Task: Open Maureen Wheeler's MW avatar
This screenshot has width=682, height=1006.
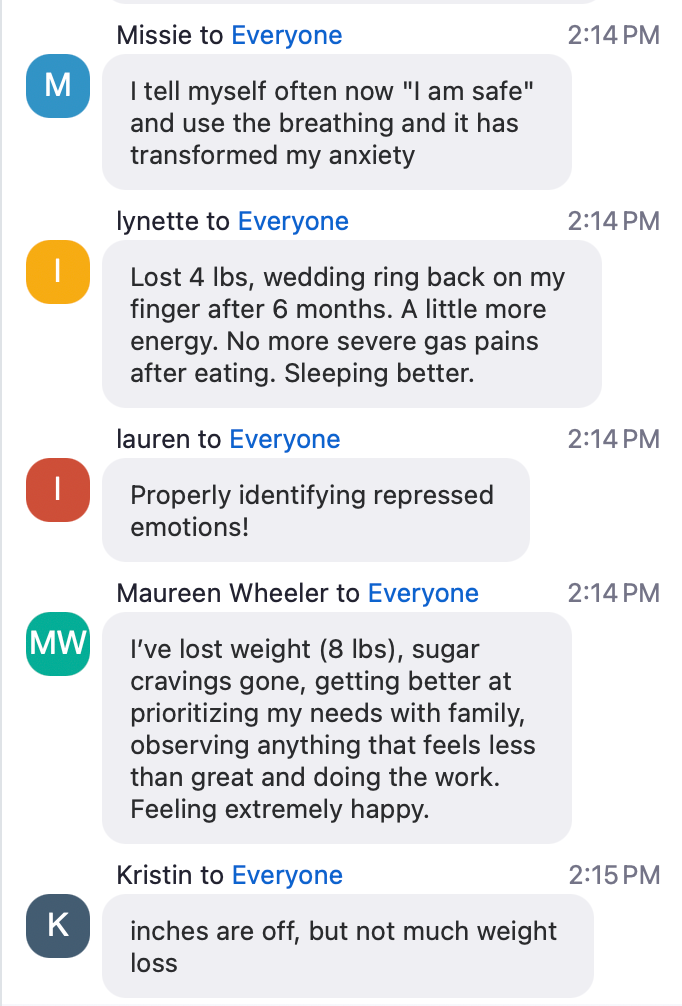Action: (x=58, y=644)
